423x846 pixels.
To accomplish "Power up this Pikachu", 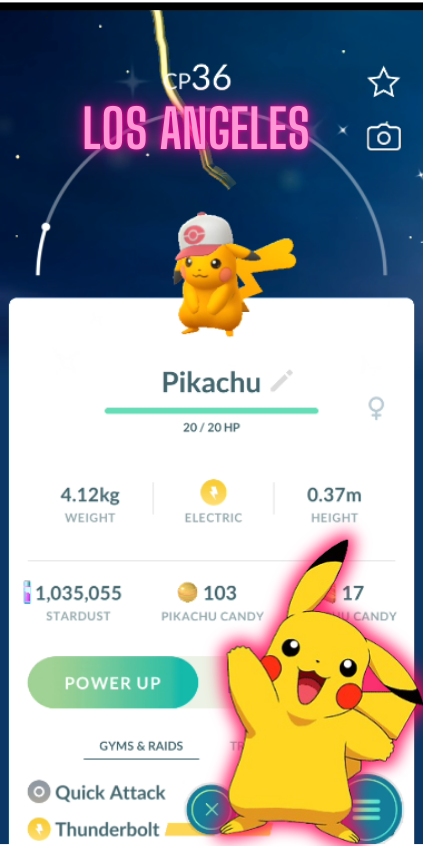I will (x=113, y=683).
